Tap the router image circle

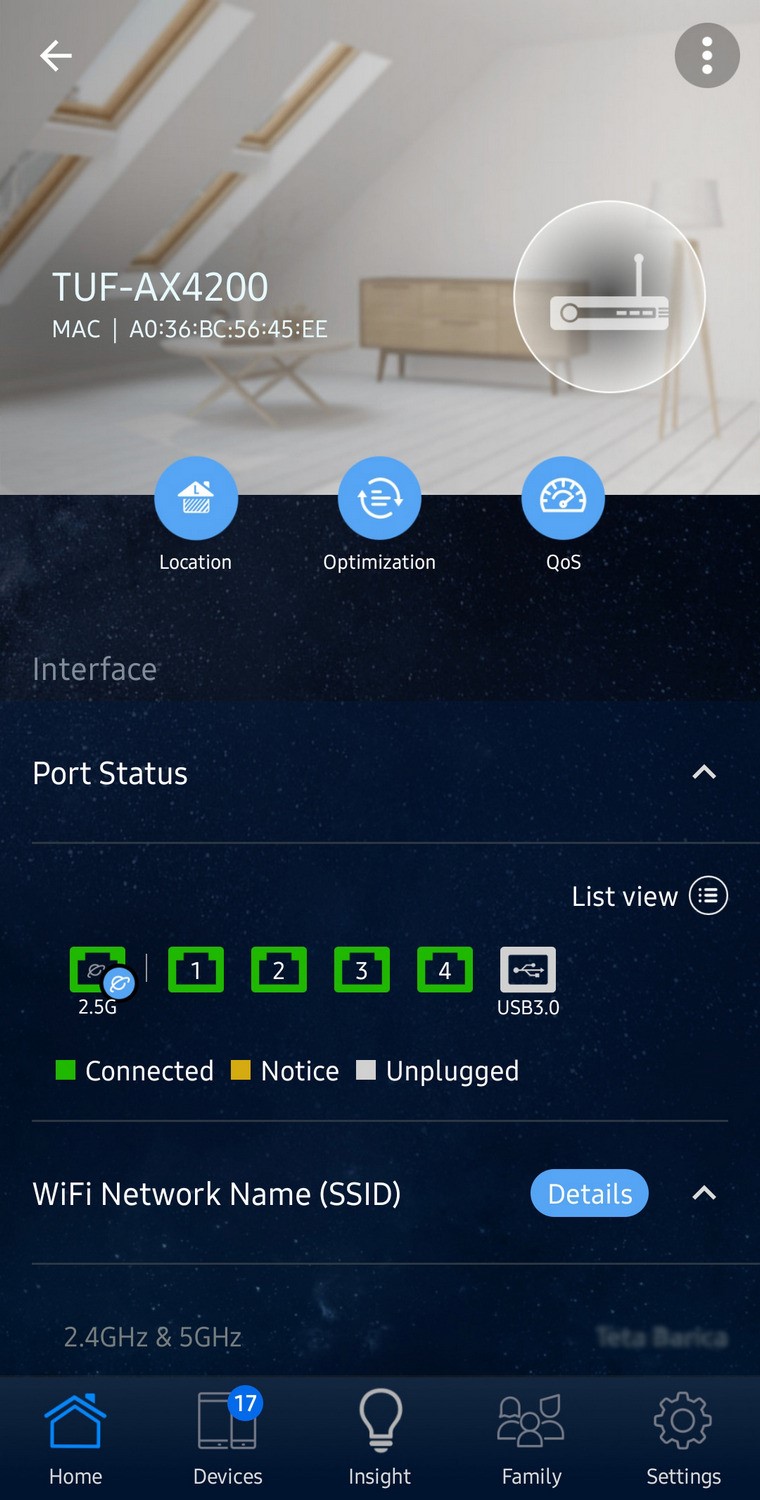click(x=609, y=297)
